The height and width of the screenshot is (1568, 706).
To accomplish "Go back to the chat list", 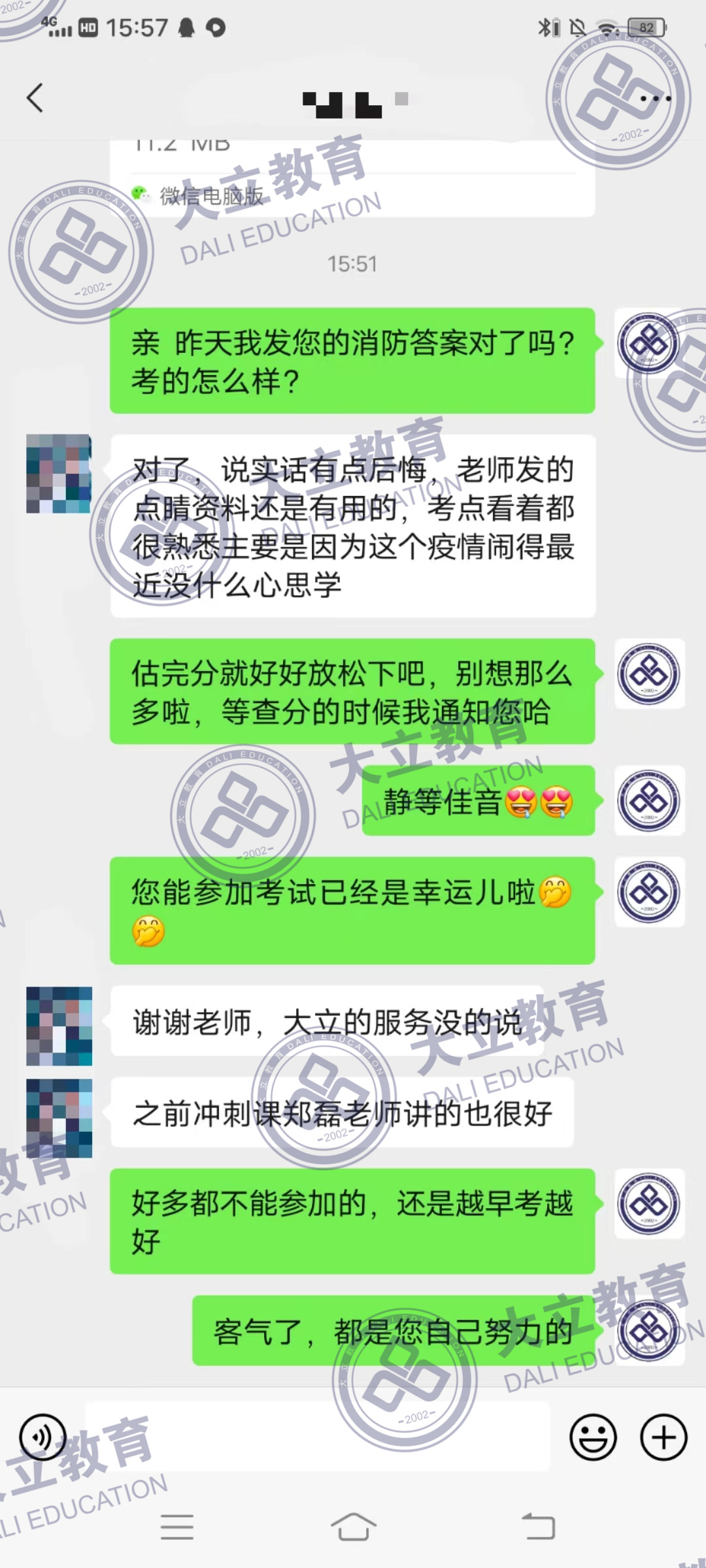I will [35, 98].
